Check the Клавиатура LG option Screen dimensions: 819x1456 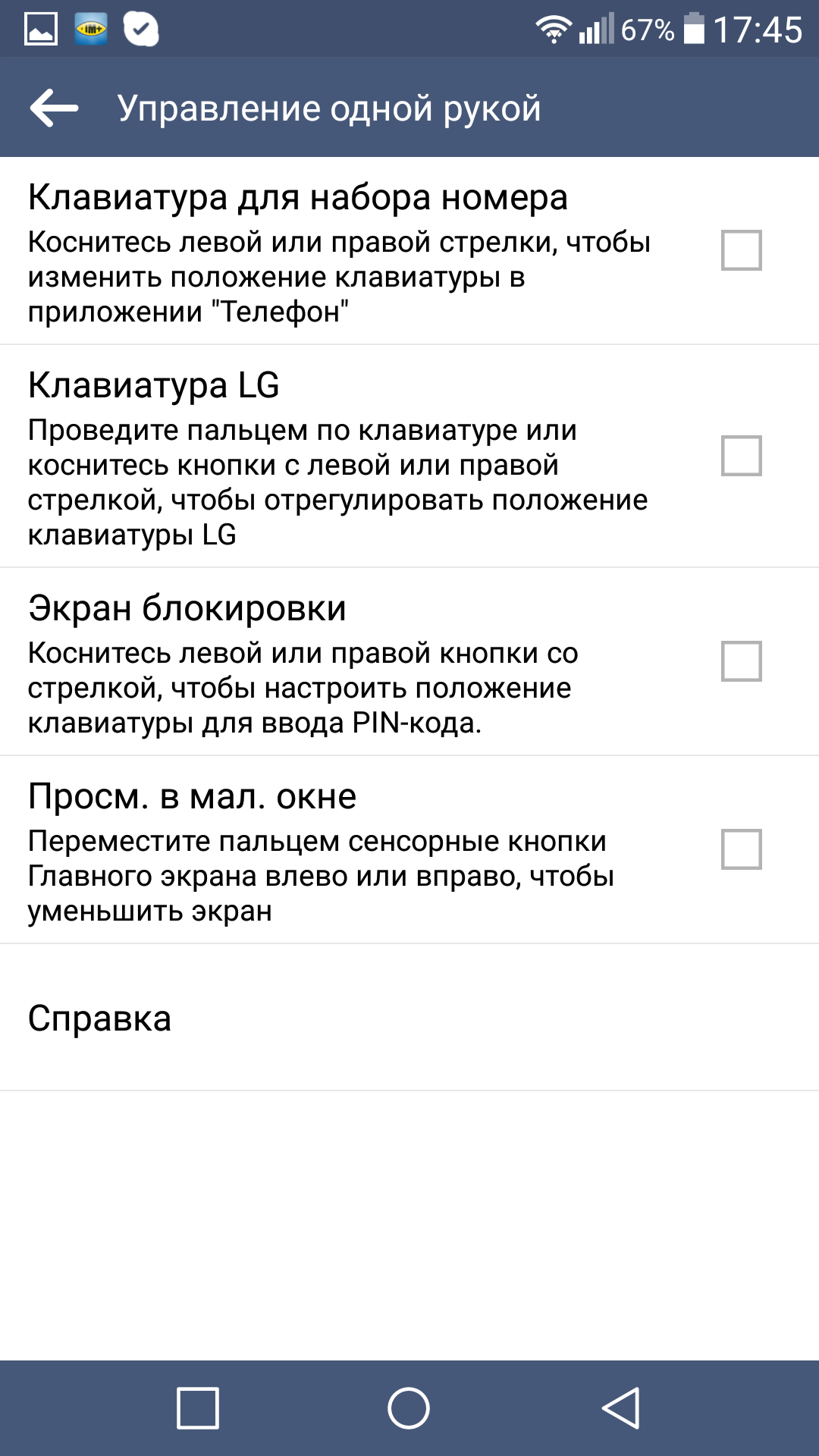click(741, 456)
